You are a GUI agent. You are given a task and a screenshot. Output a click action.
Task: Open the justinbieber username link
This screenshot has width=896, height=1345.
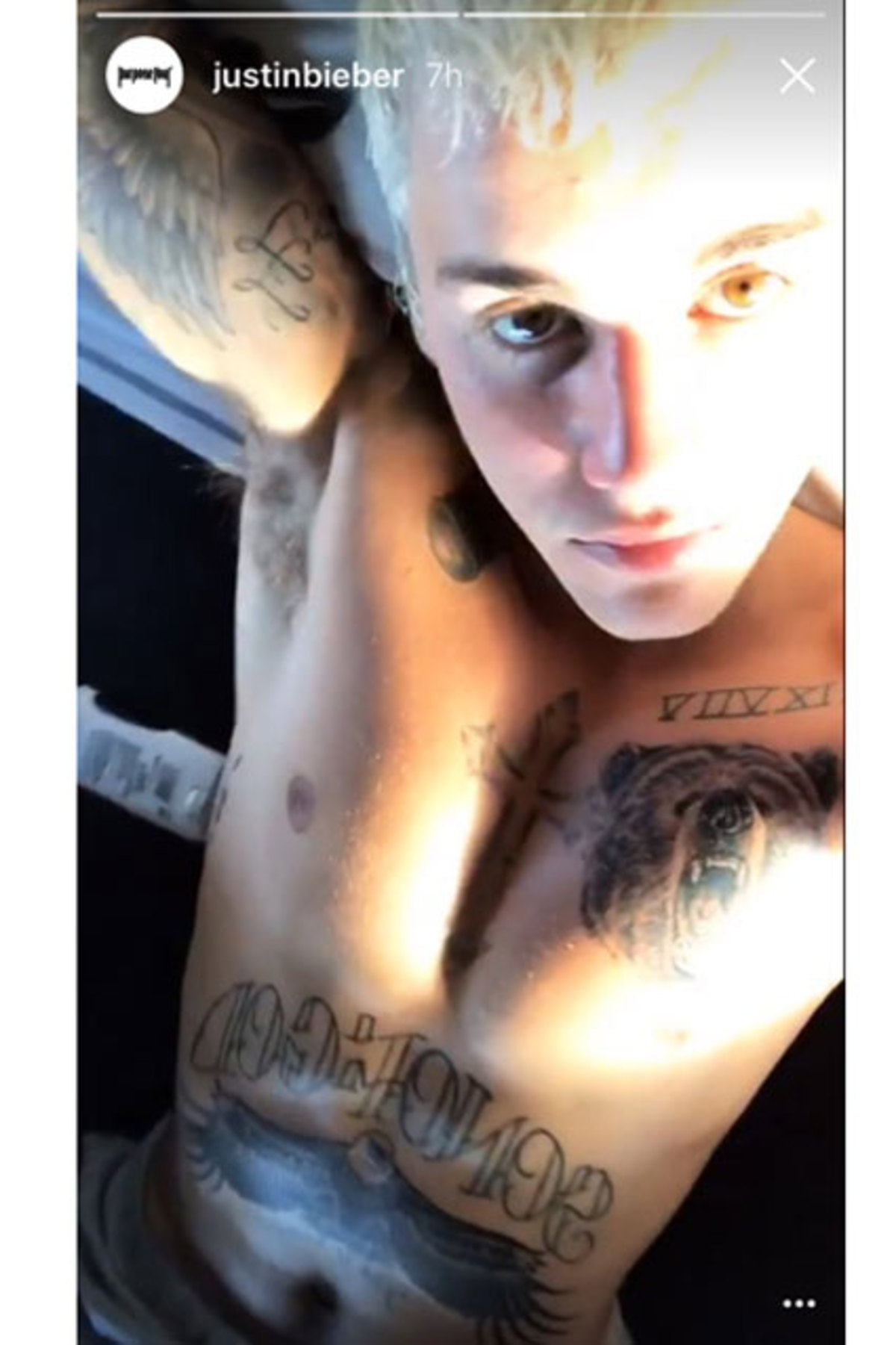pyautogui.click(x=308, y=77)
